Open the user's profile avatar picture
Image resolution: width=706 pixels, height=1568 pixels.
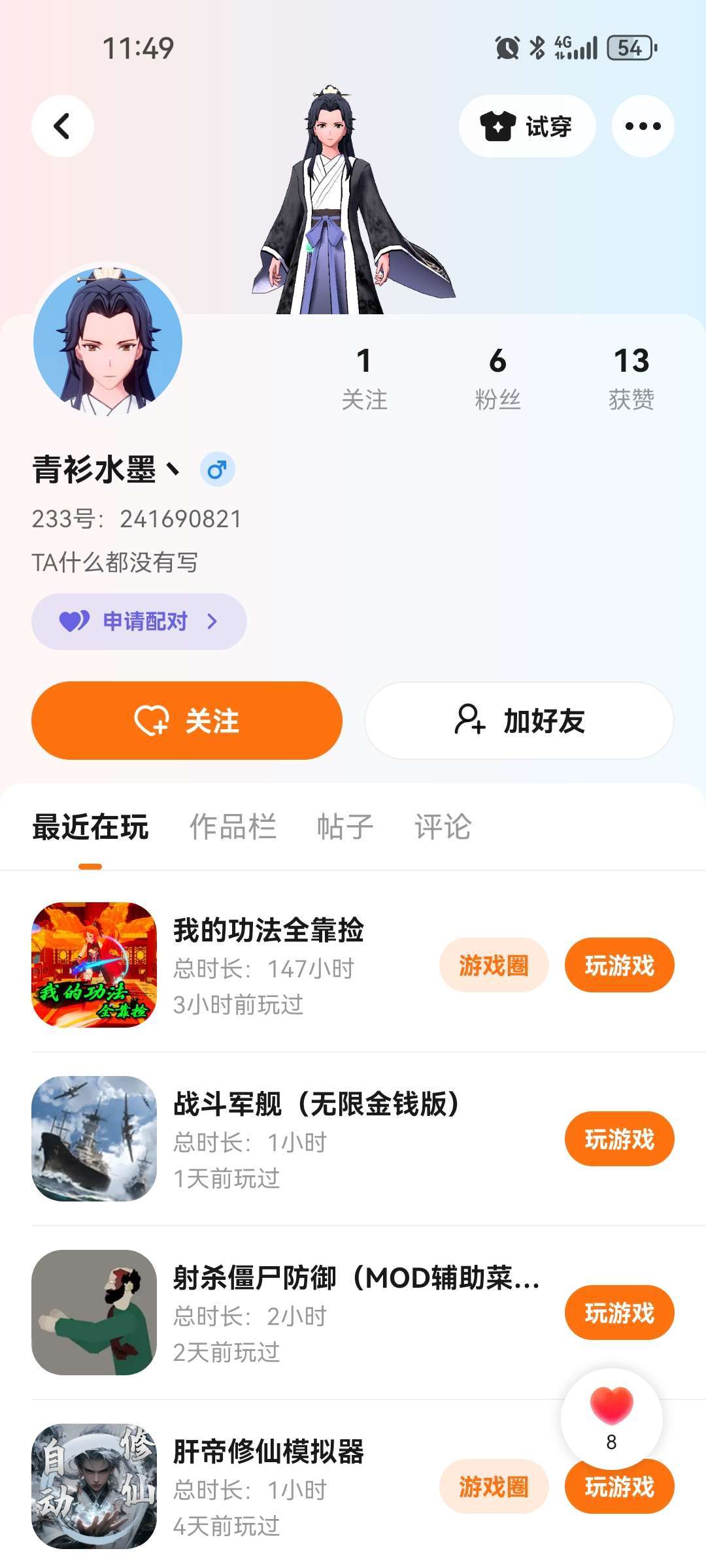pos(108,341)
